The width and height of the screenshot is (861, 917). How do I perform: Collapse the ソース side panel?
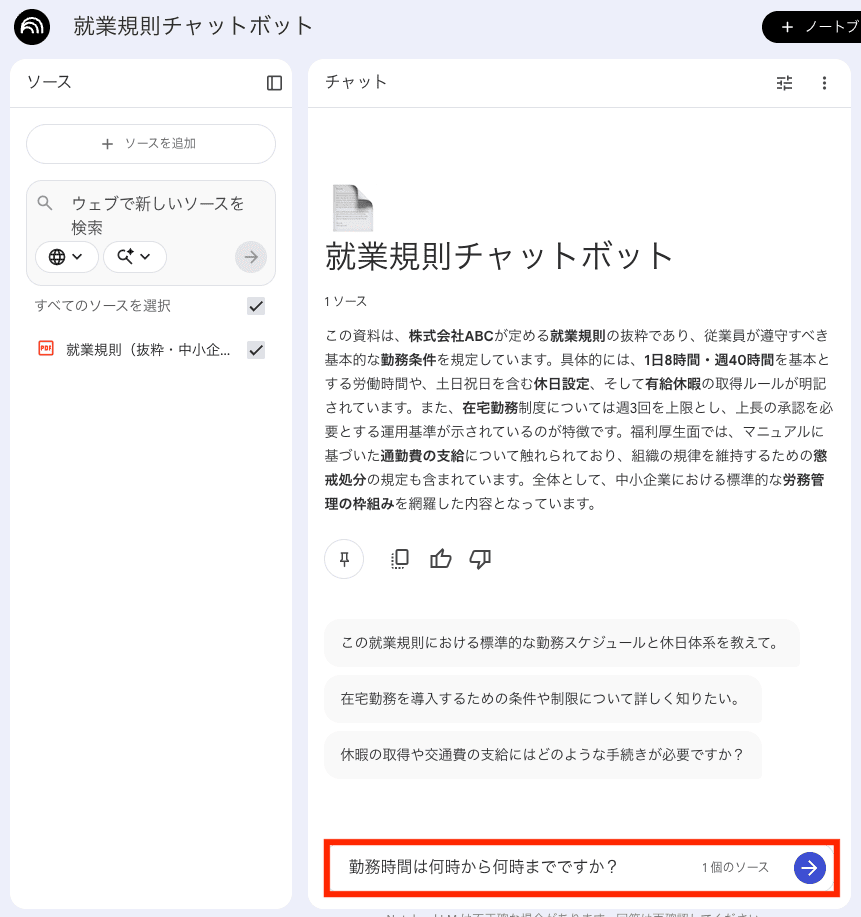coord(274,83)
